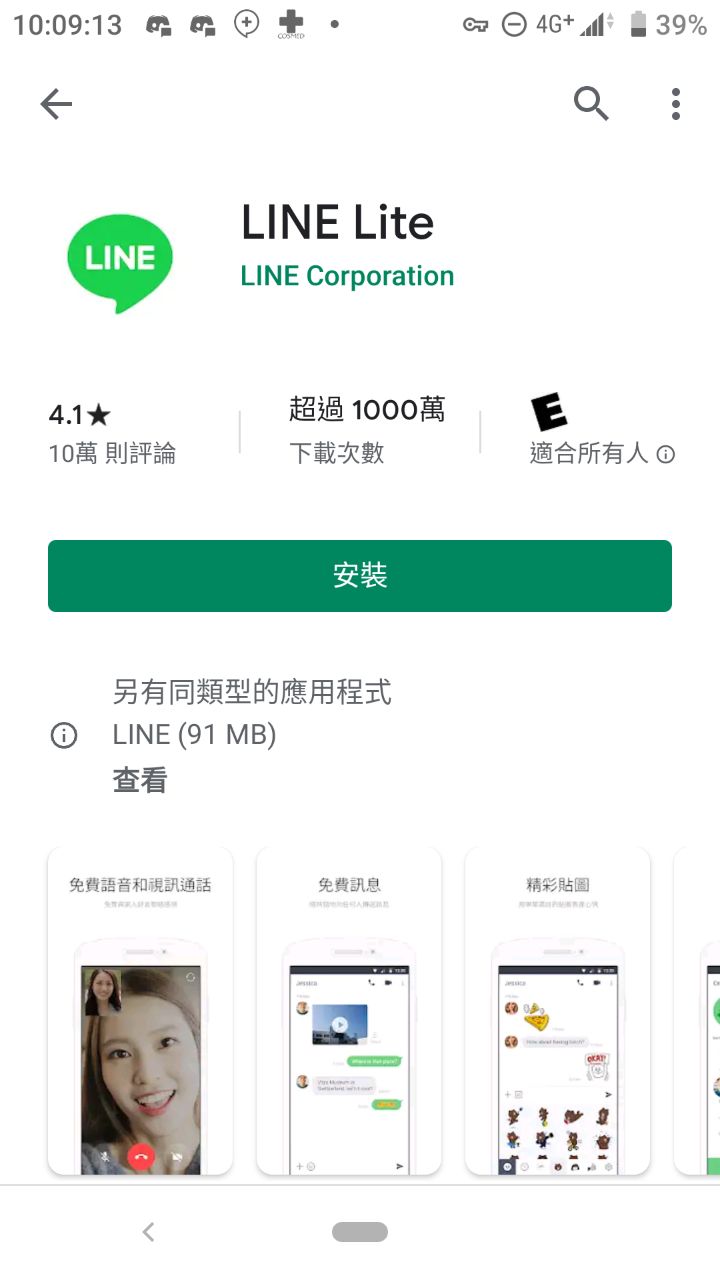Screen dimensions: 720x1280
Task: Open the search icon
Action: tap(591, 103)
